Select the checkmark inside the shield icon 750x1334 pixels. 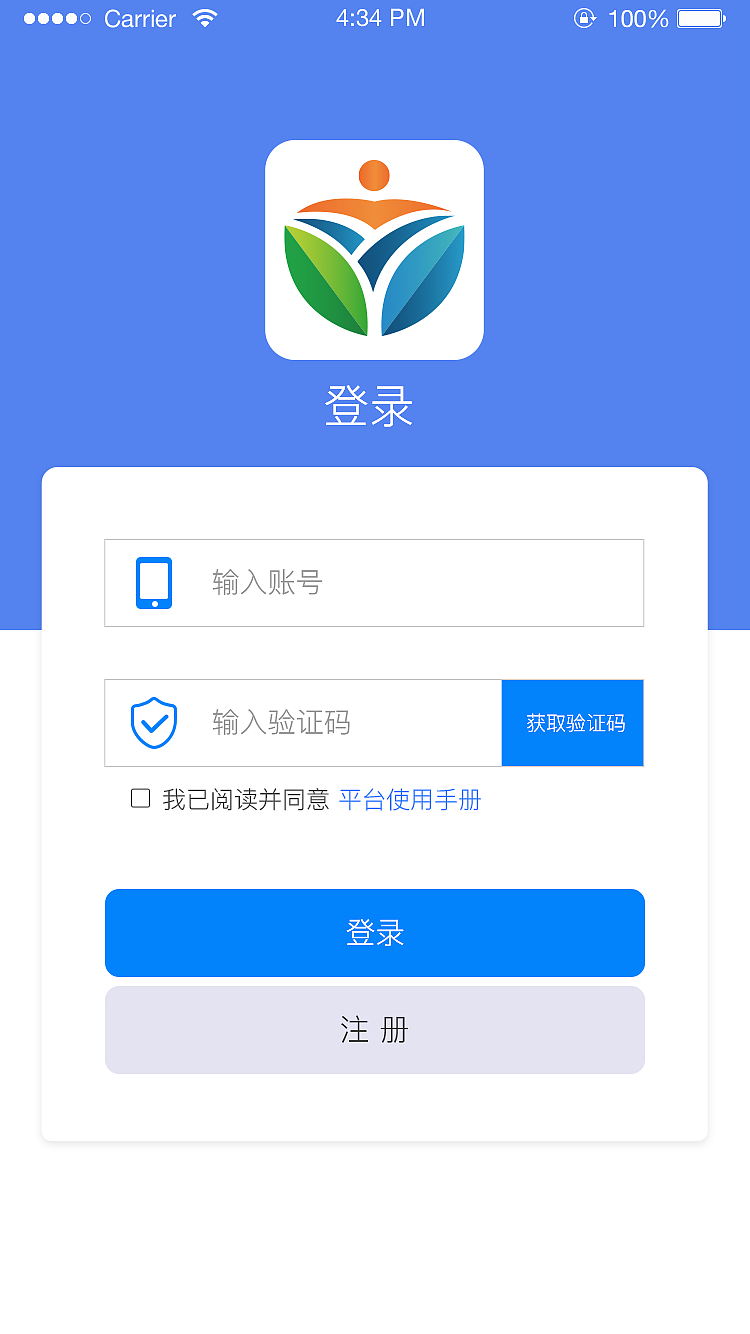(x=154, y=722)
